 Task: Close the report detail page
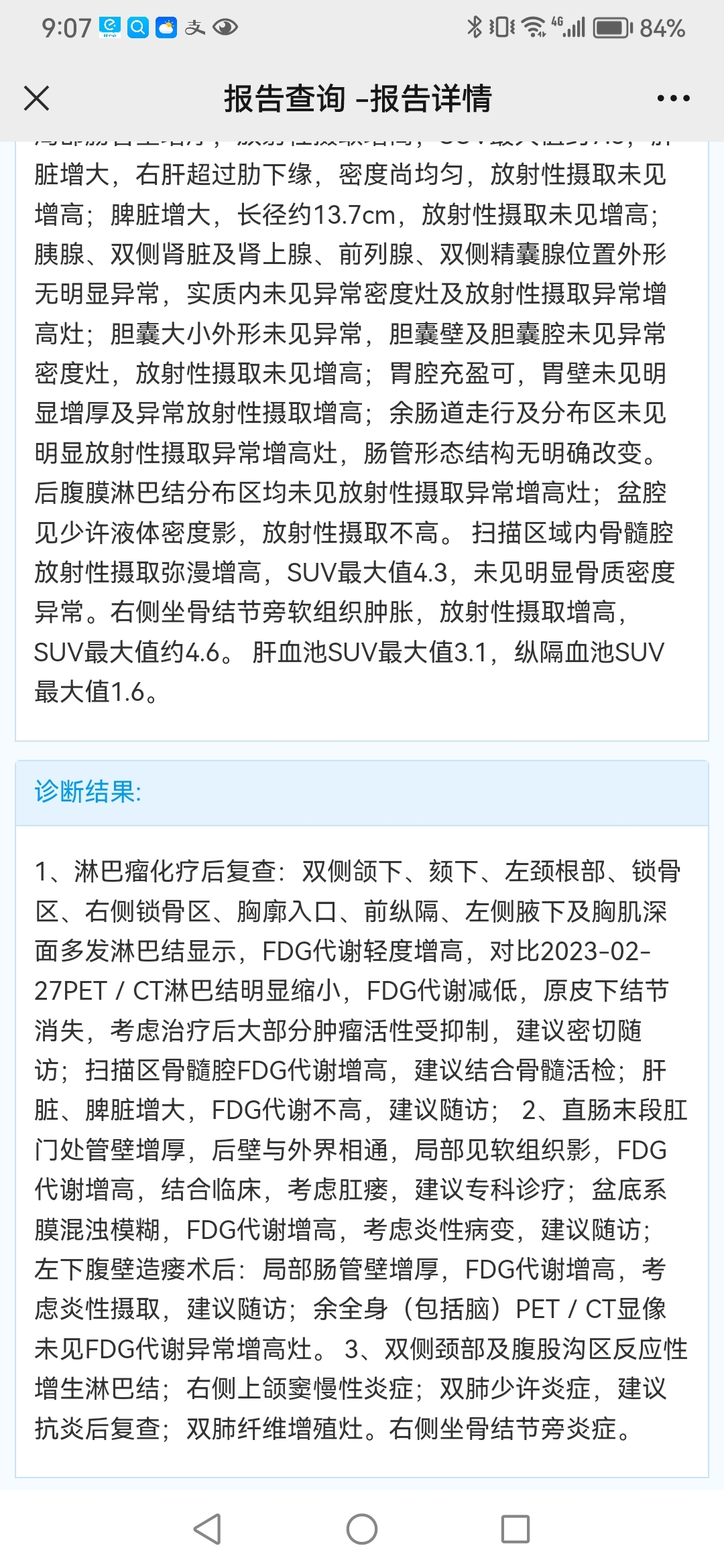coord(36,98)
